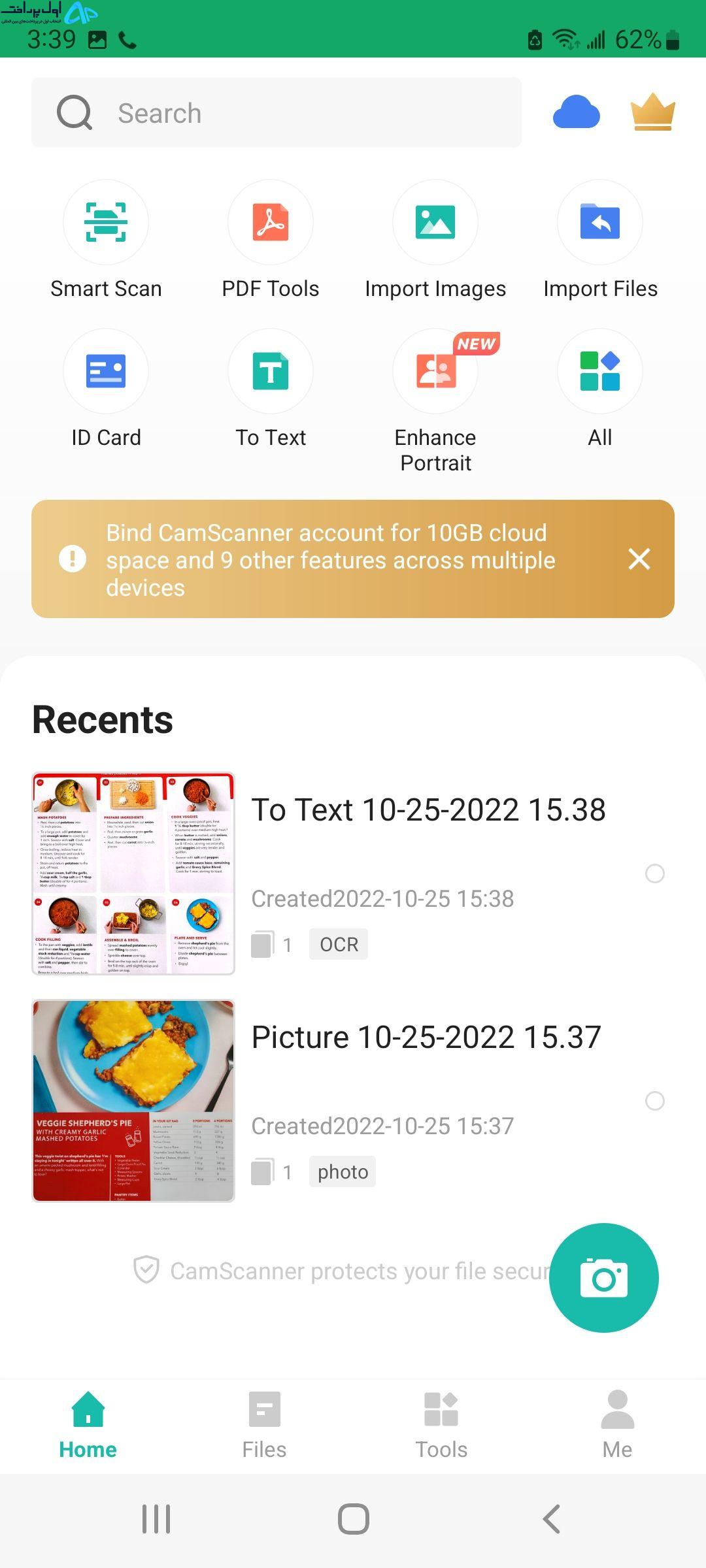
Task: Select the circle next to To Text document
Action: coord(655,874)
